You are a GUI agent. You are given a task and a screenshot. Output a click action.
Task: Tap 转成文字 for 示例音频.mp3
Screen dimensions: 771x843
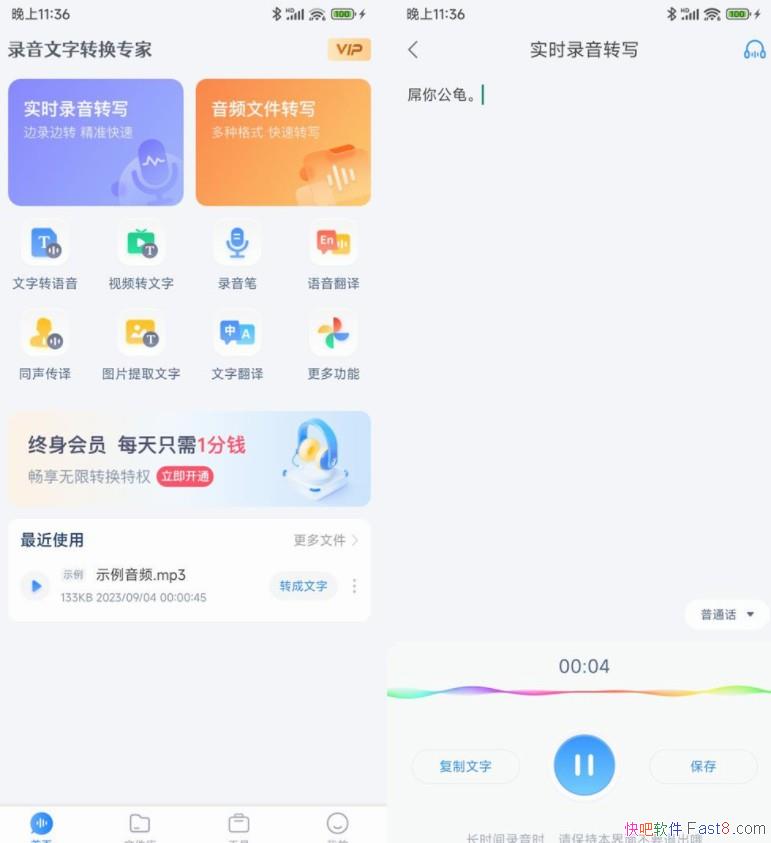[303, 586]
